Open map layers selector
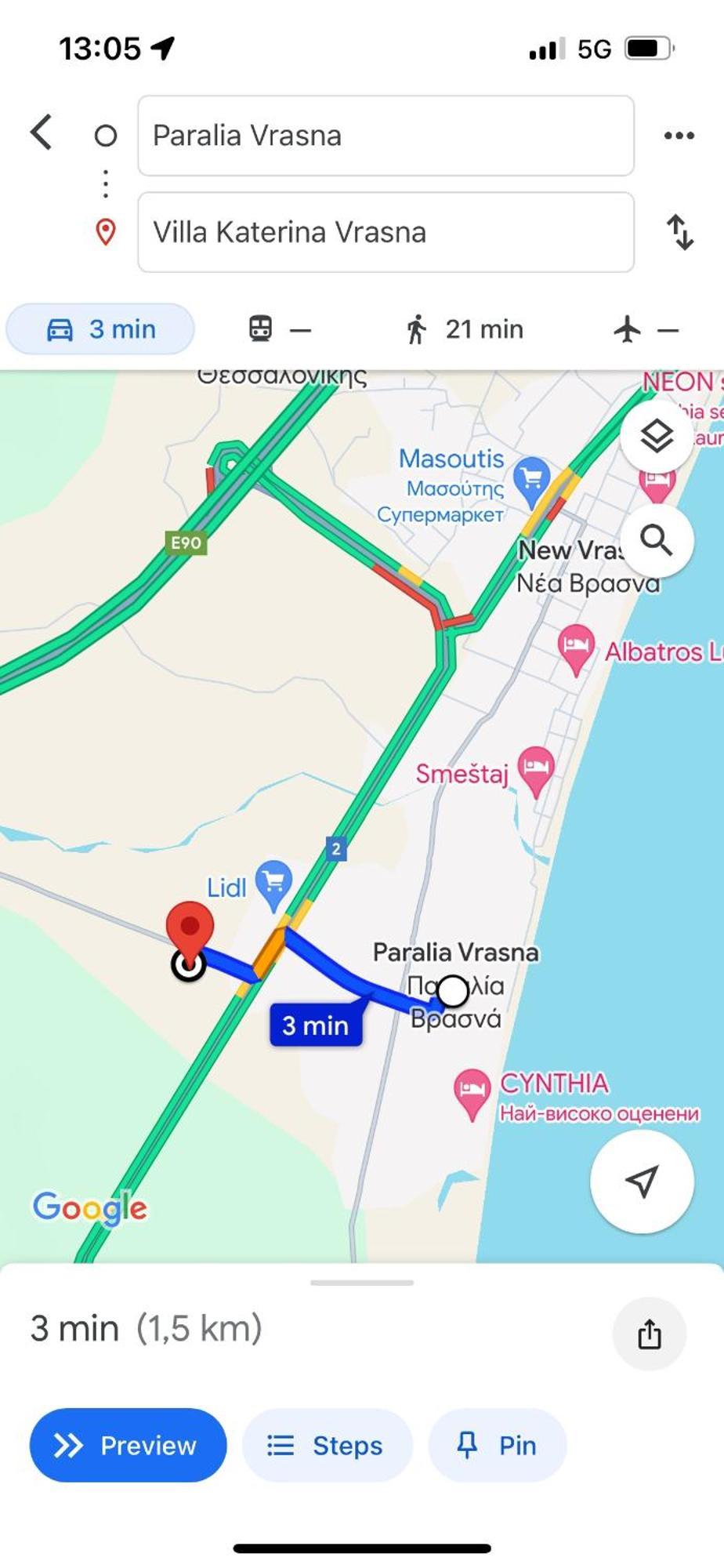Screen dimensions: 724x1568 656,437
